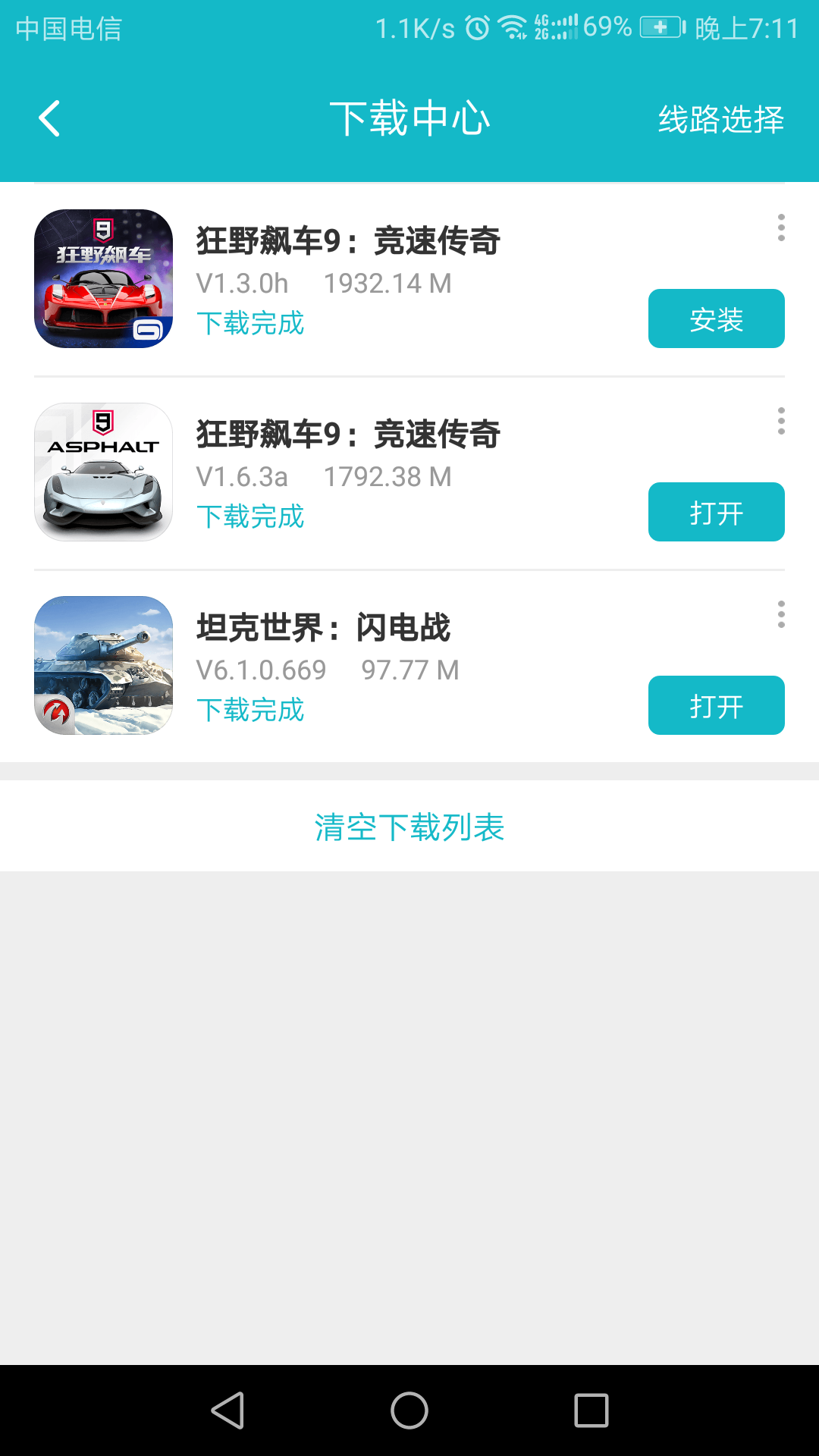This screenshot has height=1456, width=819.
Task: Go back from the download center
Action: (x=49, y=119)
